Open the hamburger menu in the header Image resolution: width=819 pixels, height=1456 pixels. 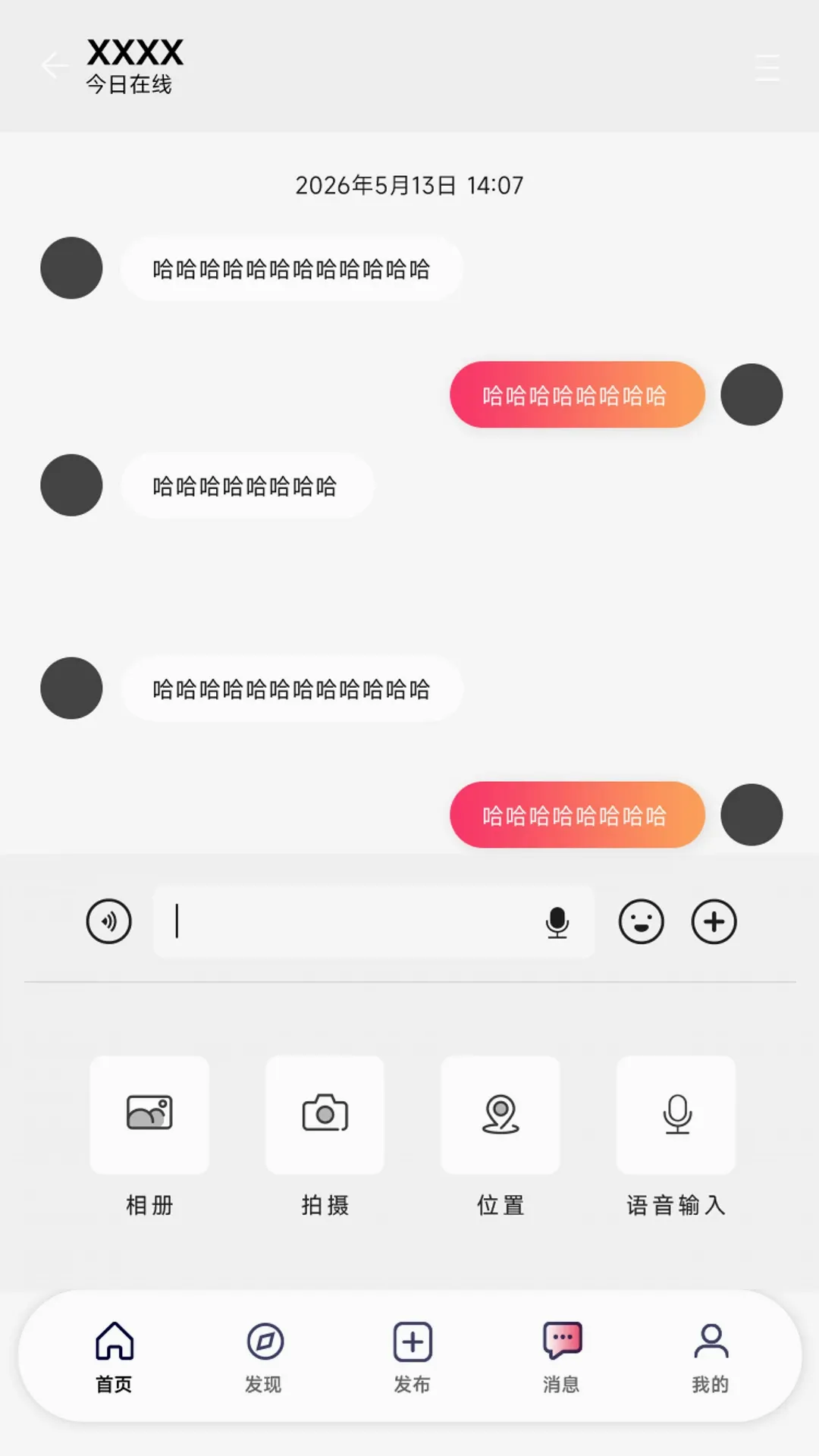[x=767, y=67]
